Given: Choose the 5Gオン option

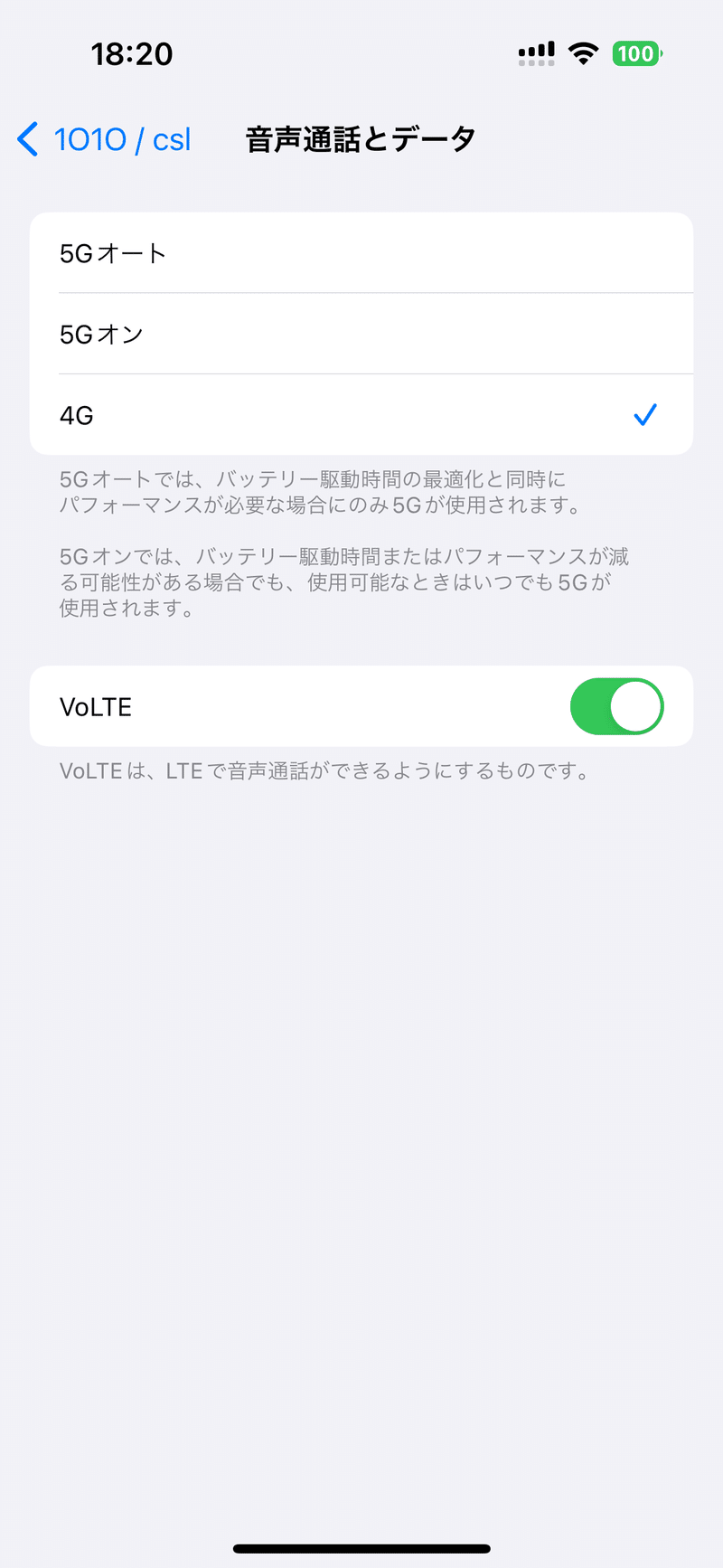Looking at the screenshot, I should [x=361, y=334].
